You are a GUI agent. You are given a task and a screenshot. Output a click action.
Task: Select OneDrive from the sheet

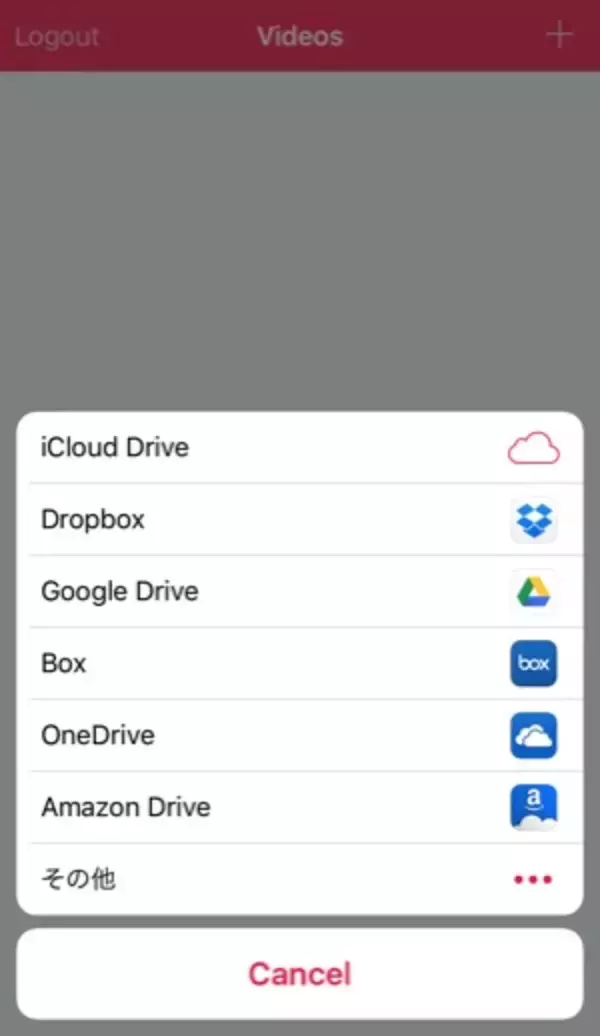[299, 736]
